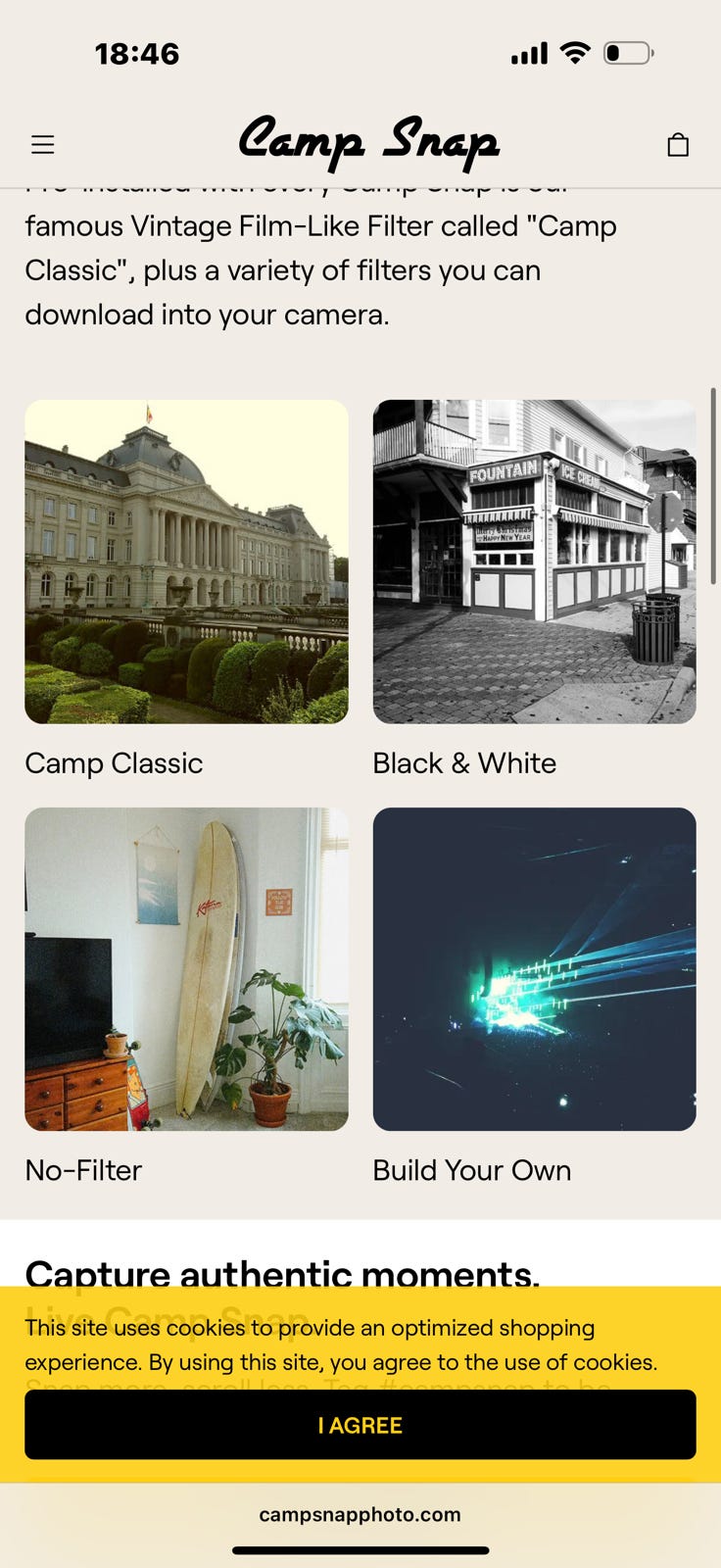Tap the cellular signal strength icon
721x1568 pixels.
[x=527, y=54]
